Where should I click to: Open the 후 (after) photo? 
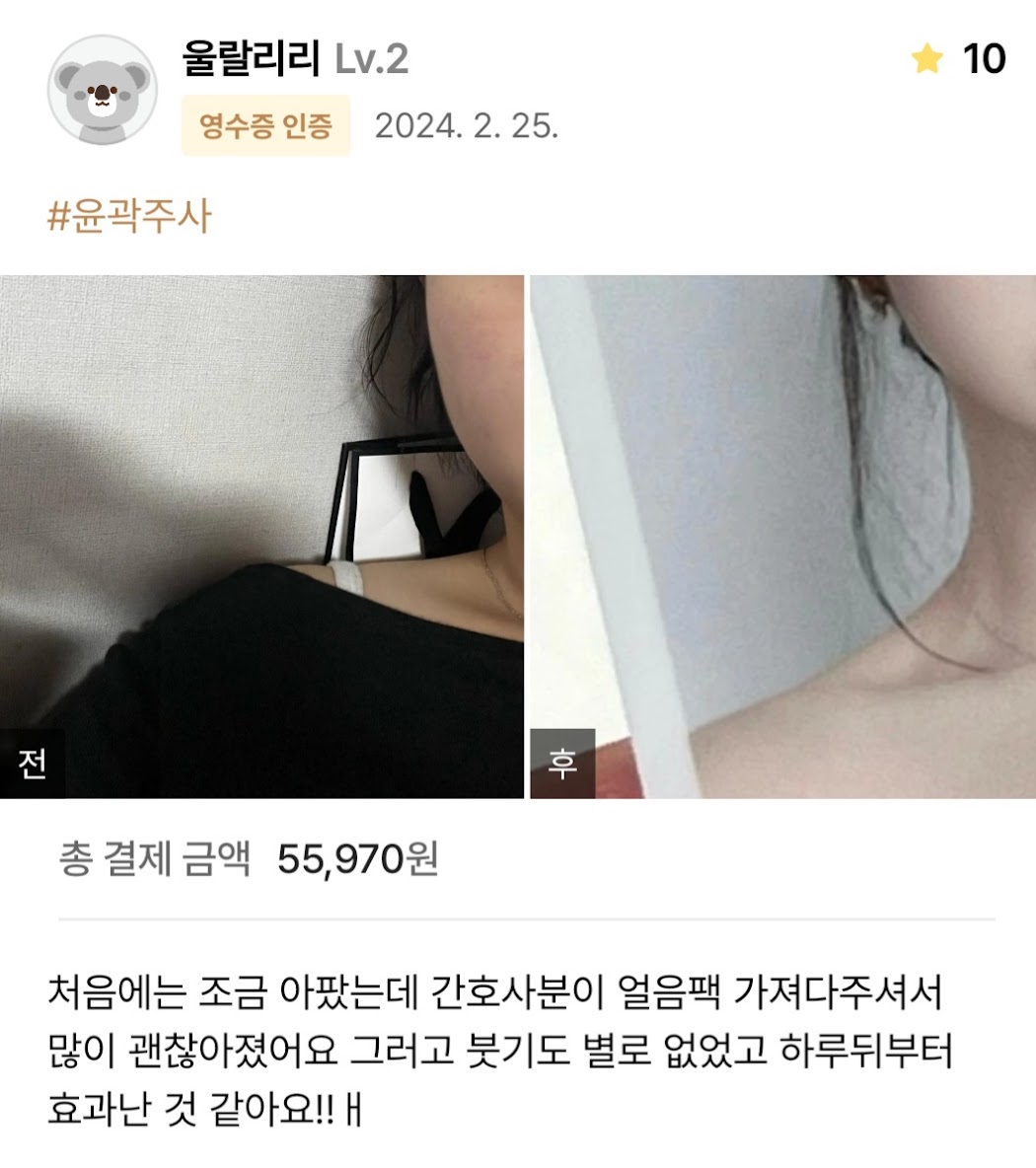[x=782, y=536]
